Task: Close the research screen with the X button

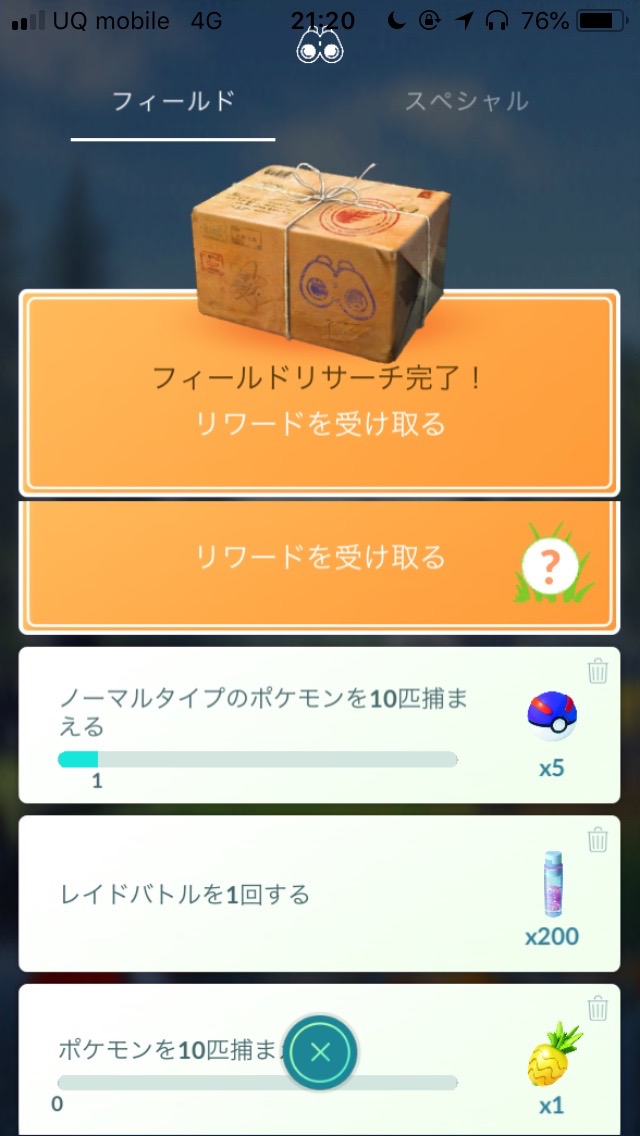Action: (320, 1052)
